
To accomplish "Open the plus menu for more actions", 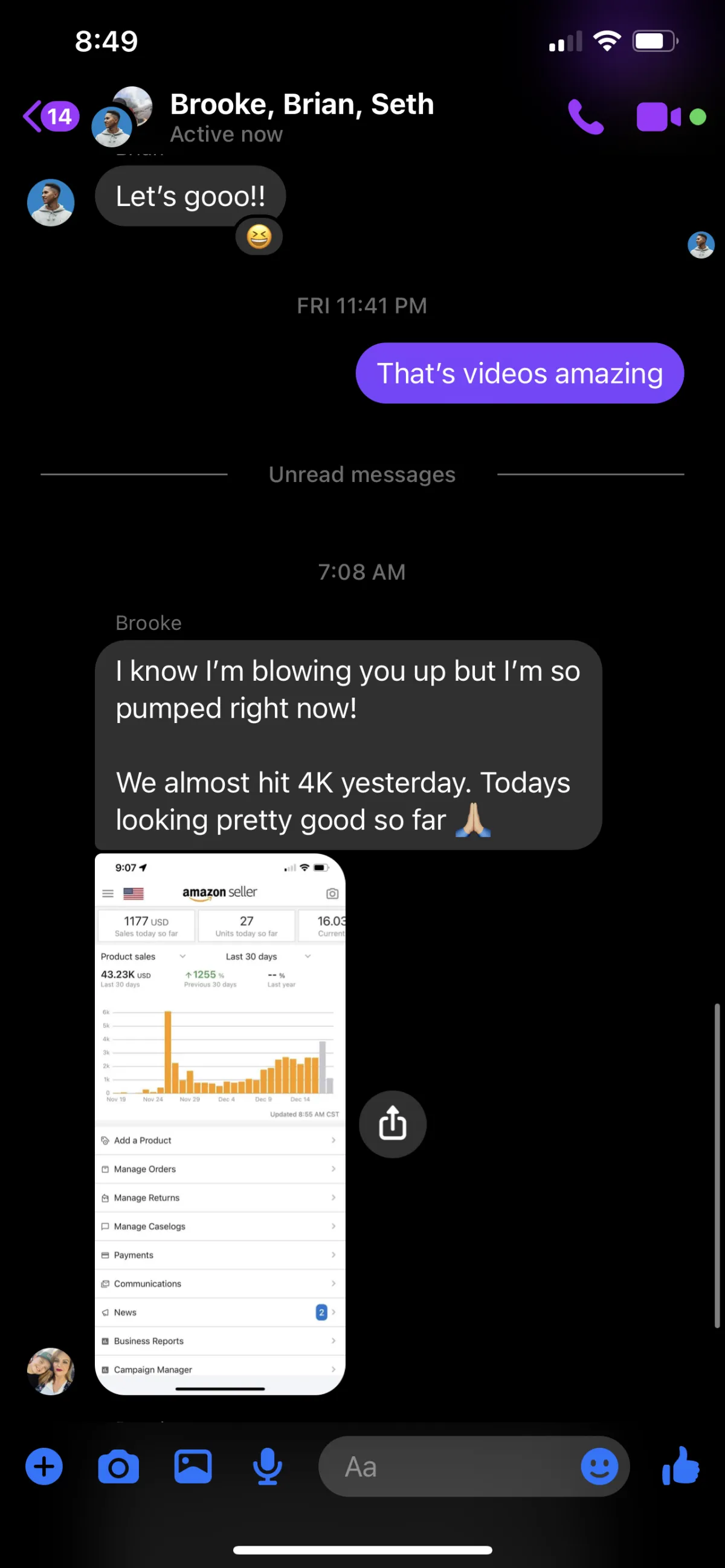I will click(44, 1467).
